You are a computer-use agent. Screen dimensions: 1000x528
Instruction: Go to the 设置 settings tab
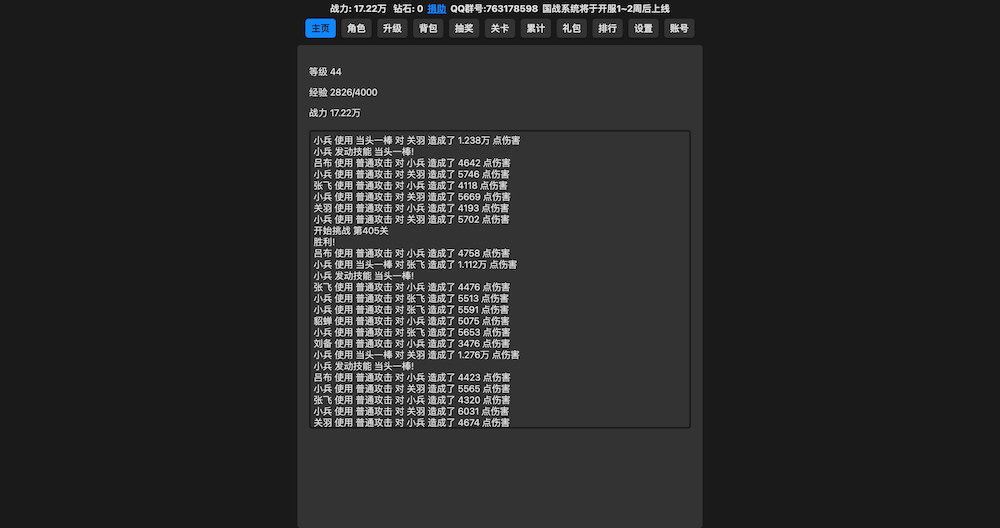pos(643,28)
